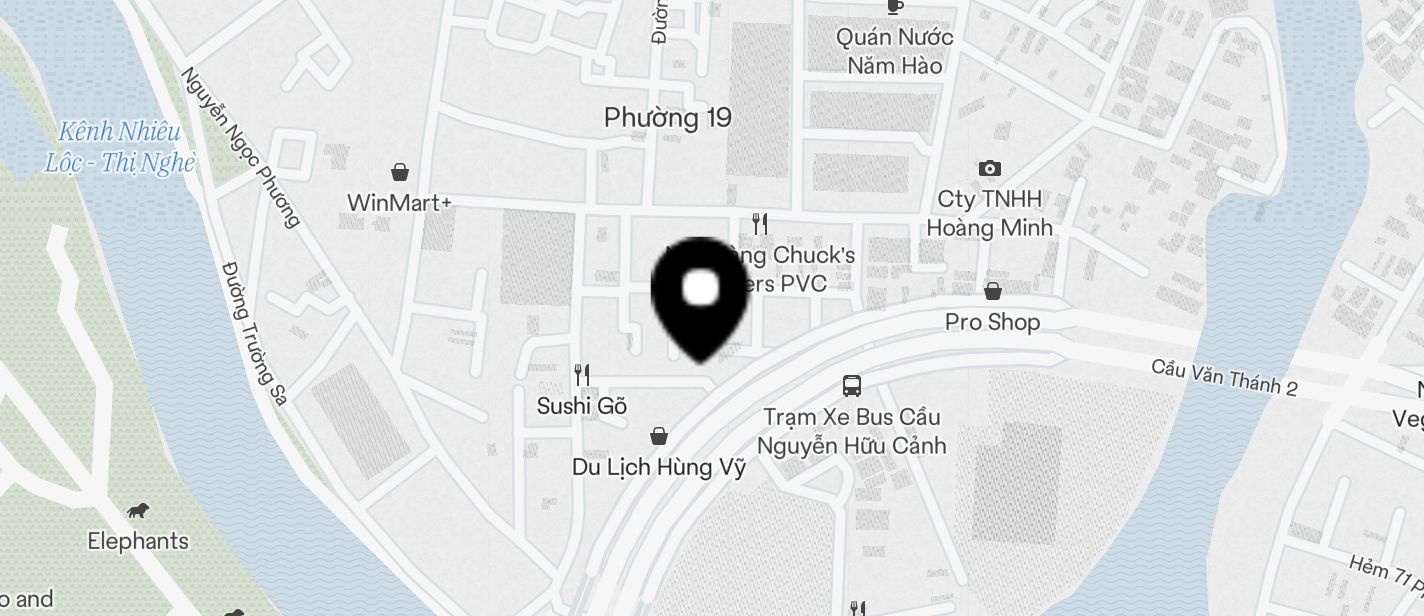Open Trạm Xe Bus Cầu Nguyễn Hữu Cảnh stop
The width and height of the screenshot is (1424, 616).
tap(852, 386)
